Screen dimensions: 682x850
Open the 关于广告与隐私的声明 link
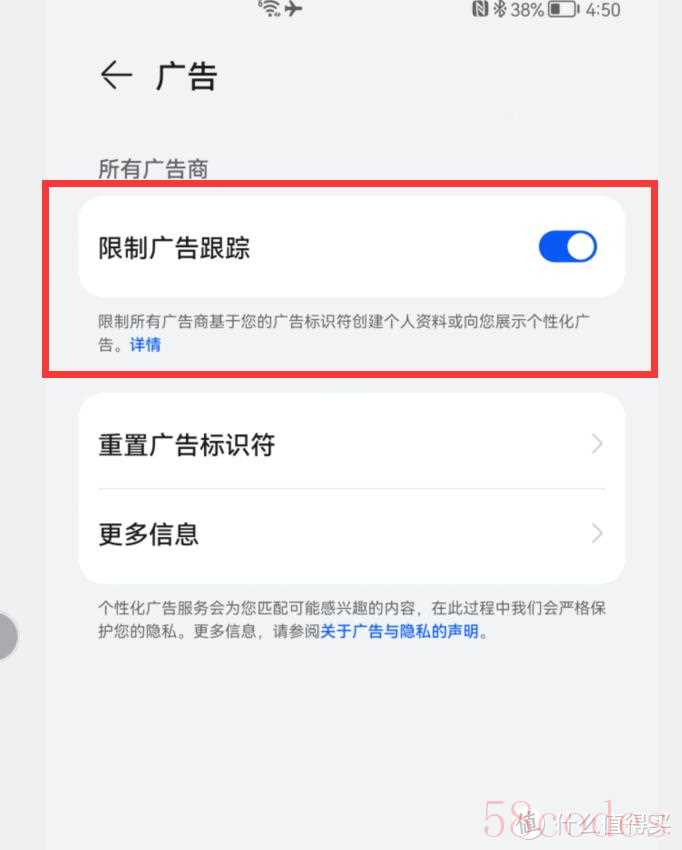(399, 632)
